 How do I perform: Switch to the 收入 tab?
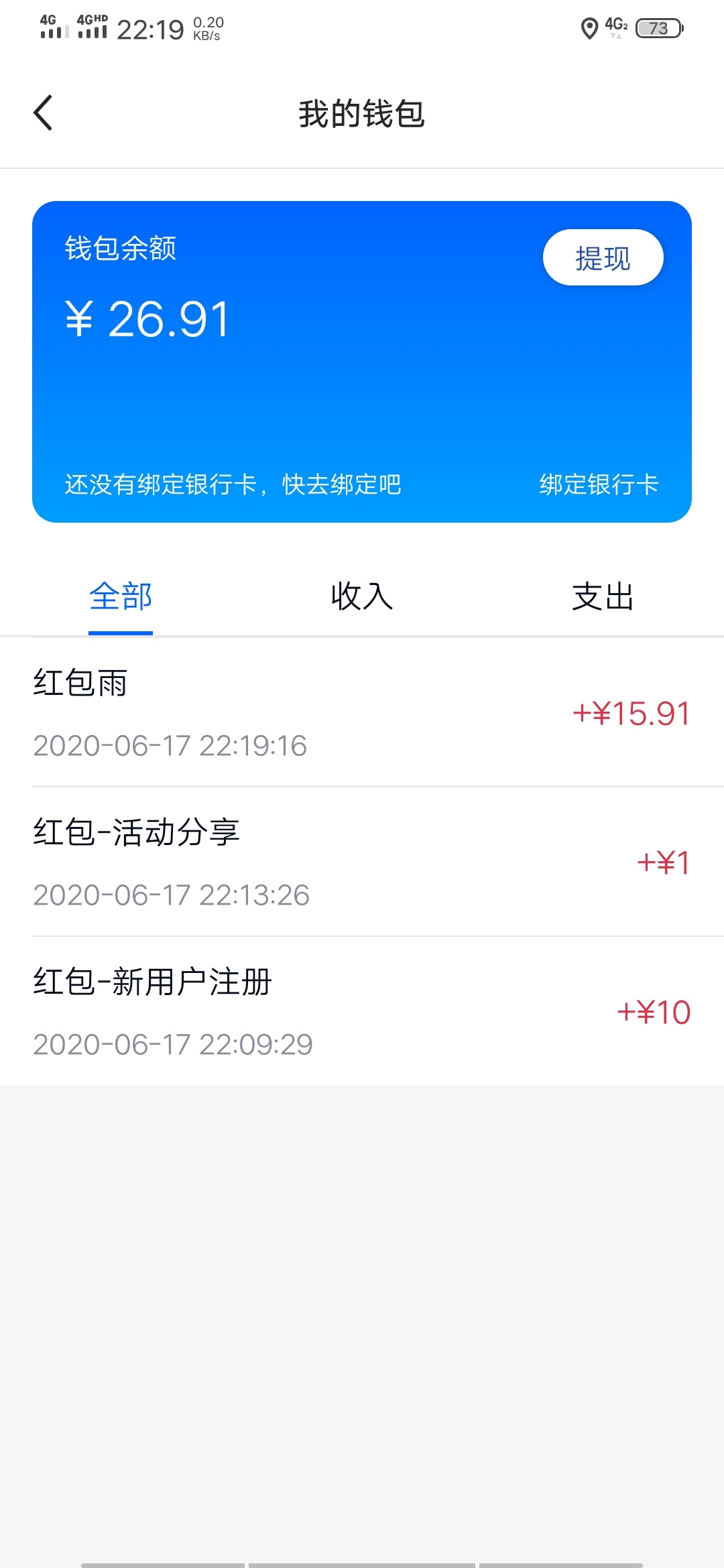point(362,596)
